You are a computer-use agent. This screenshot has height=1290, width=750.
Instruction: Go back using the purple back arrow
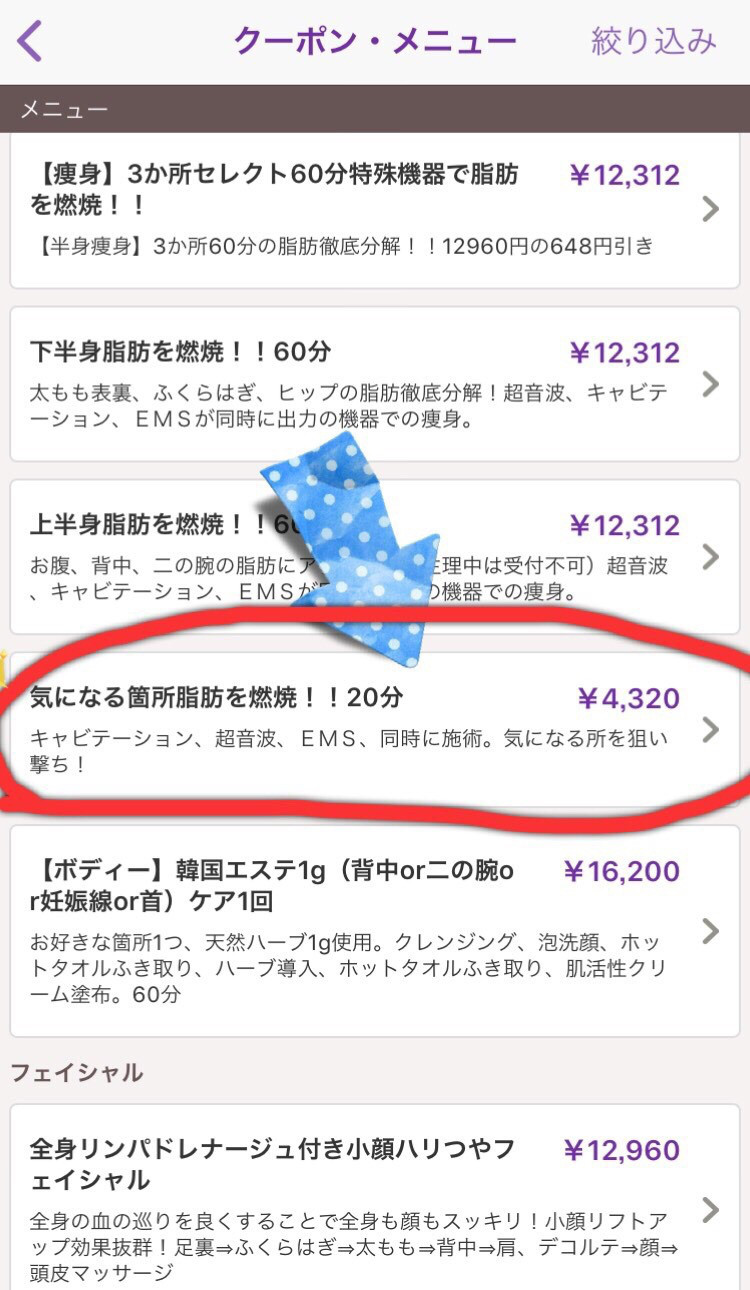30,42
